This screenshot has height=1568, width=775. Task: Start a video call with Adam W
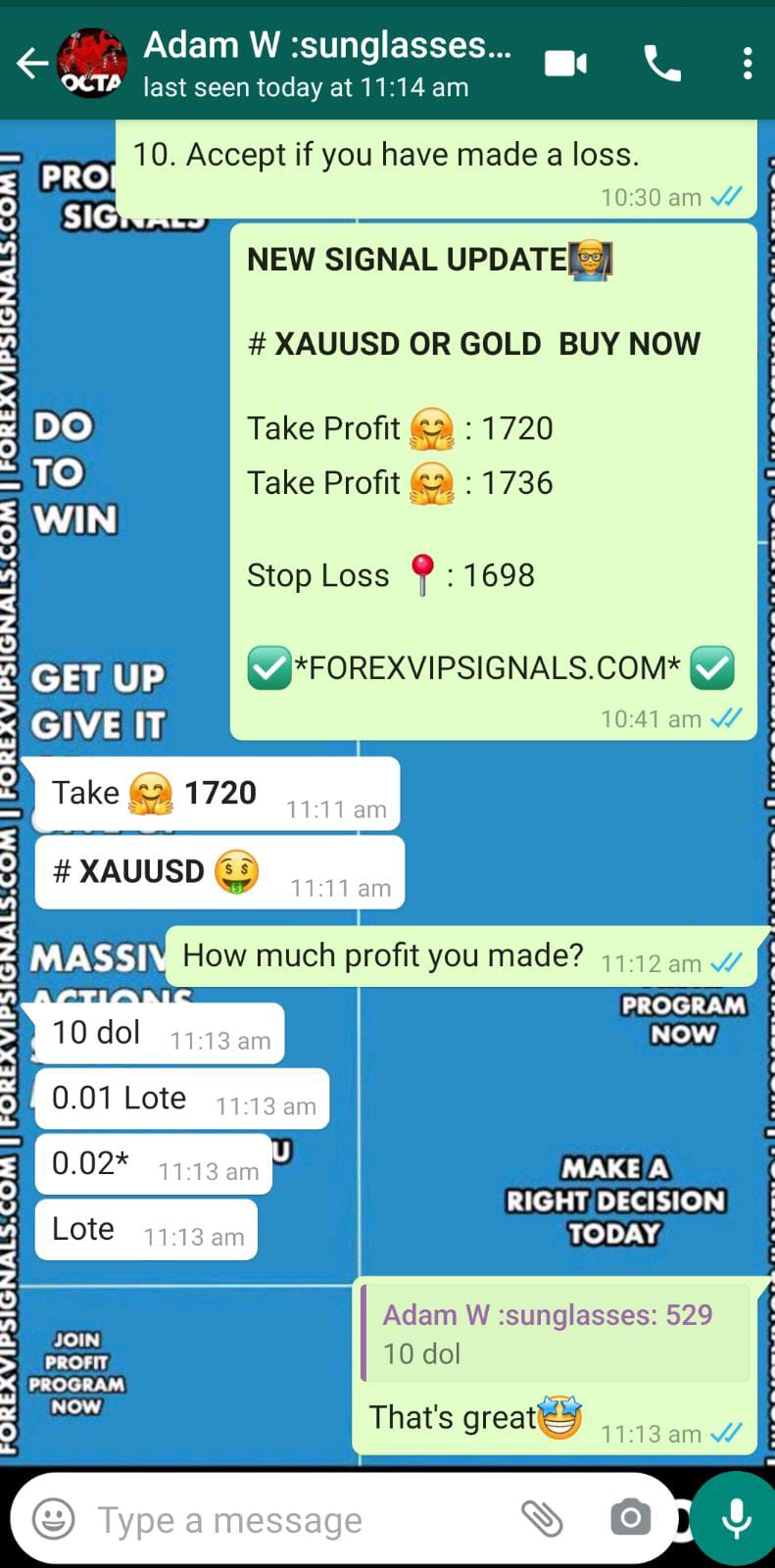pyautogui.click(x=565, y=65)
